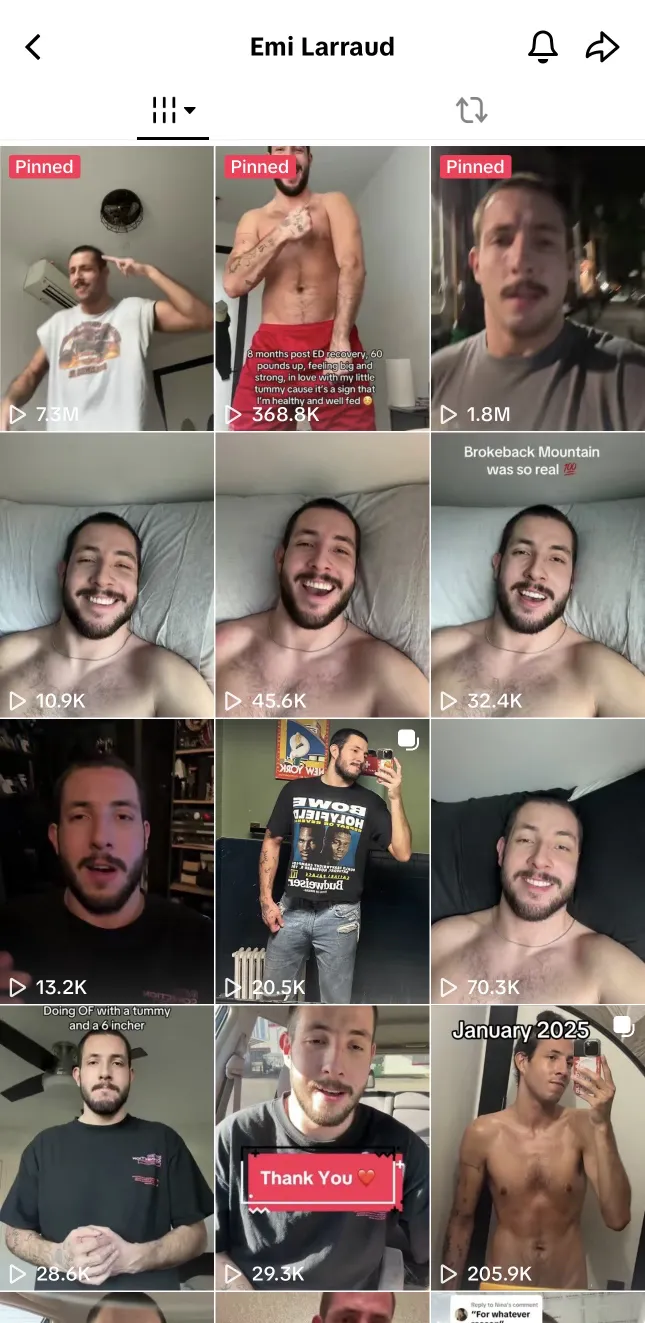Share this profile with the arrow icon
This screenshot has width=645, height=1323.
(602, 47)
